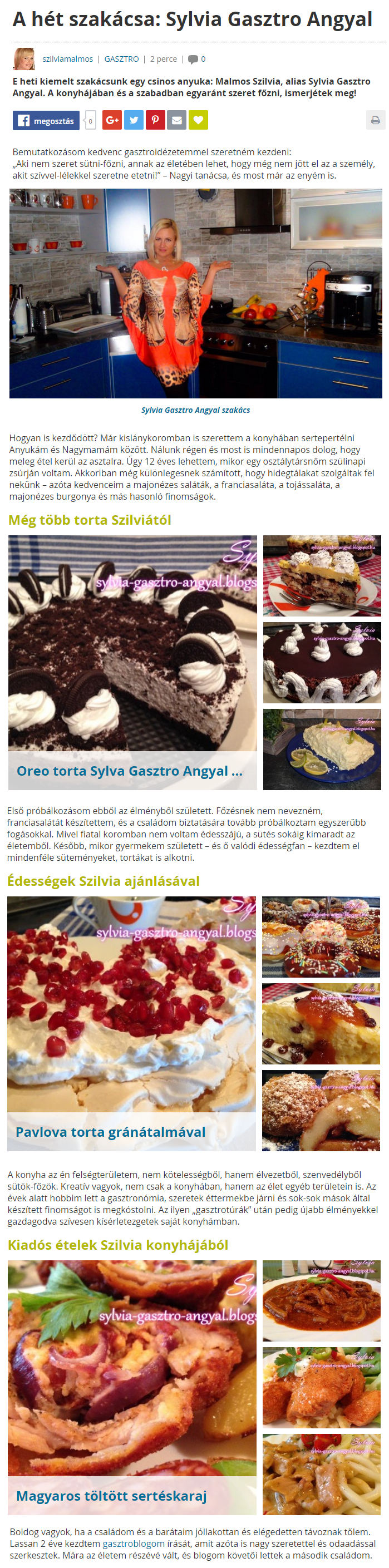Image resolution: width=389 pixels, height=1568 pixels.
Task: Open the Magyaros töltött sertéskaraj recipe
Action: tap(111, 1496)
